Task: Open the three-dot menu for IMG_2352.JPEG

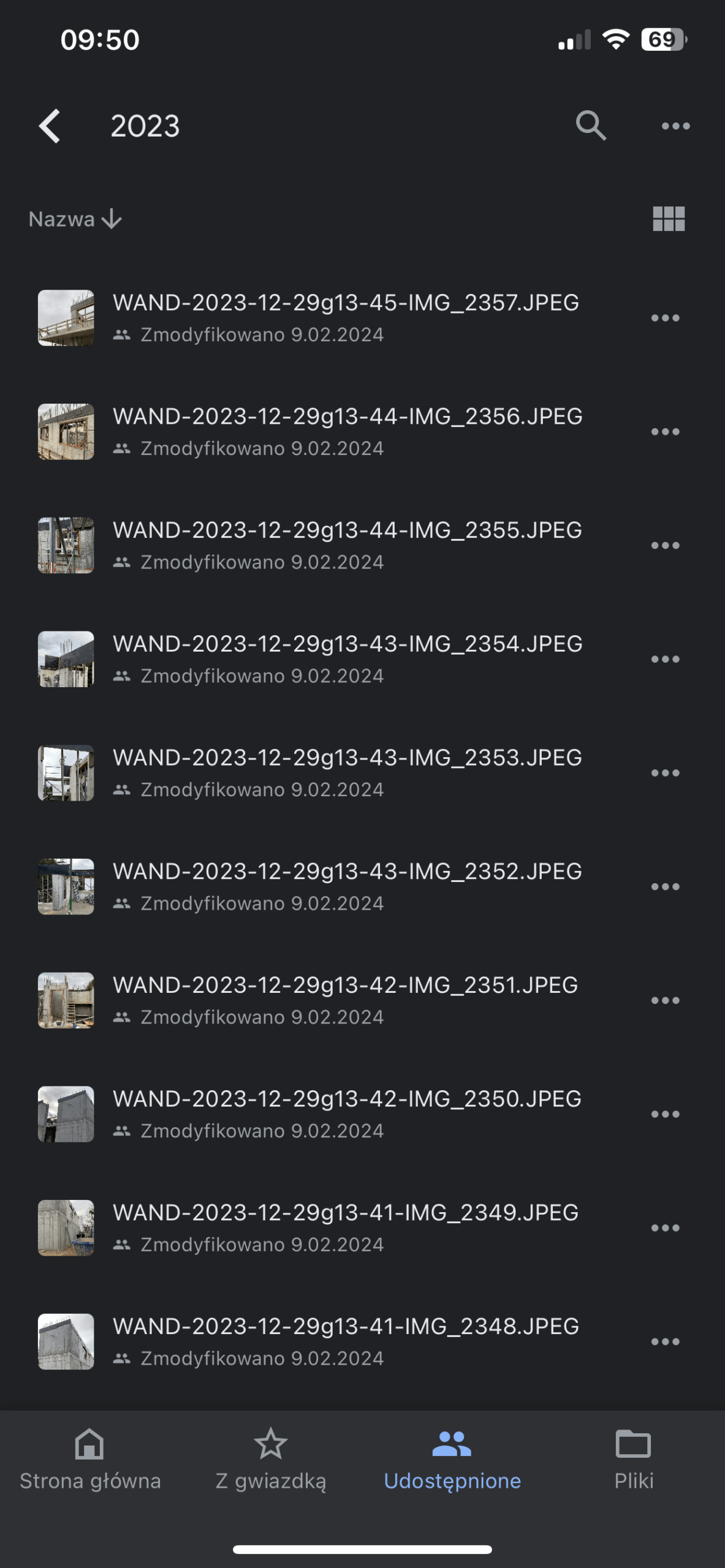Action: (665, 887)
